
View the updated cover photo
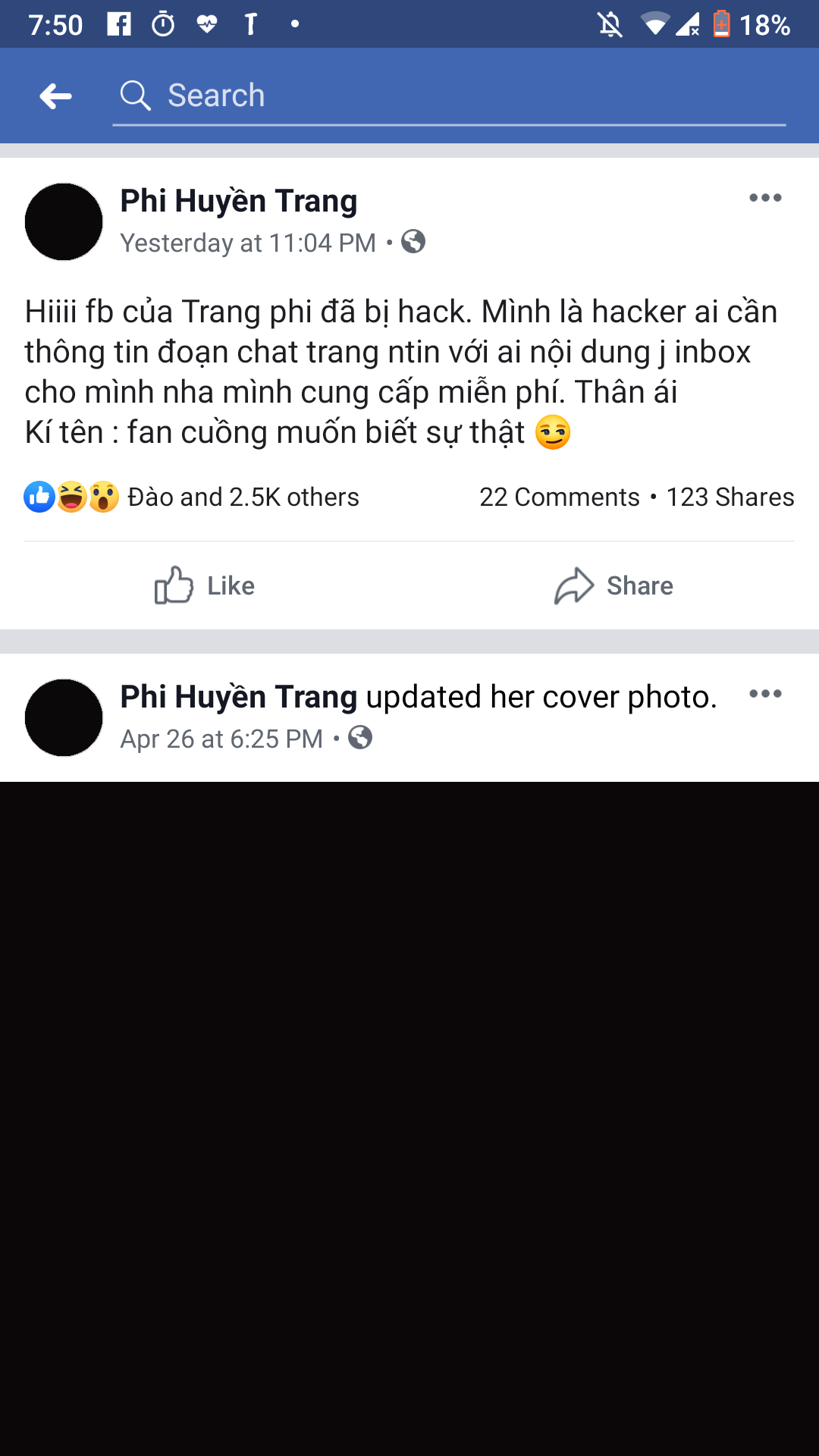click(409, 1115)
